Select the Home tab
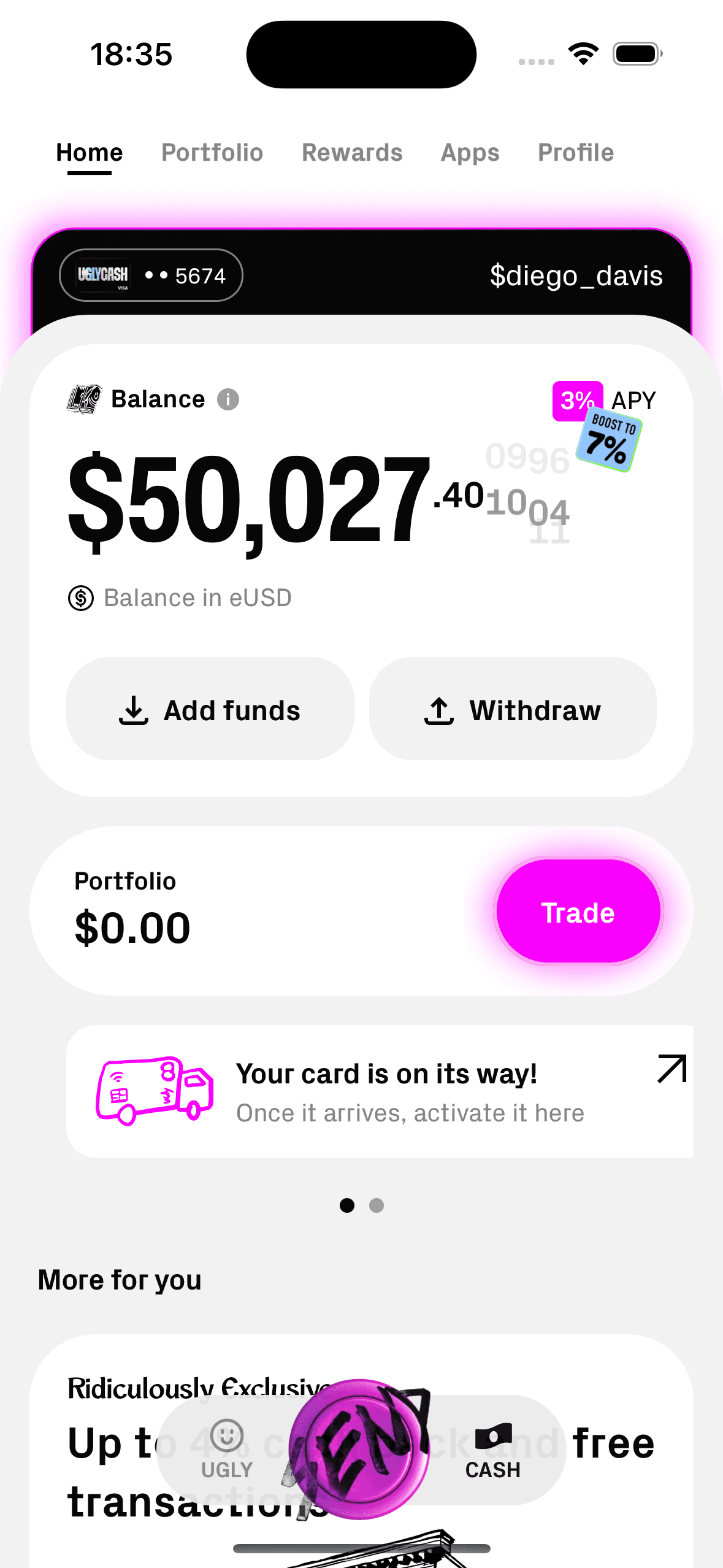 tap(90, 153)
